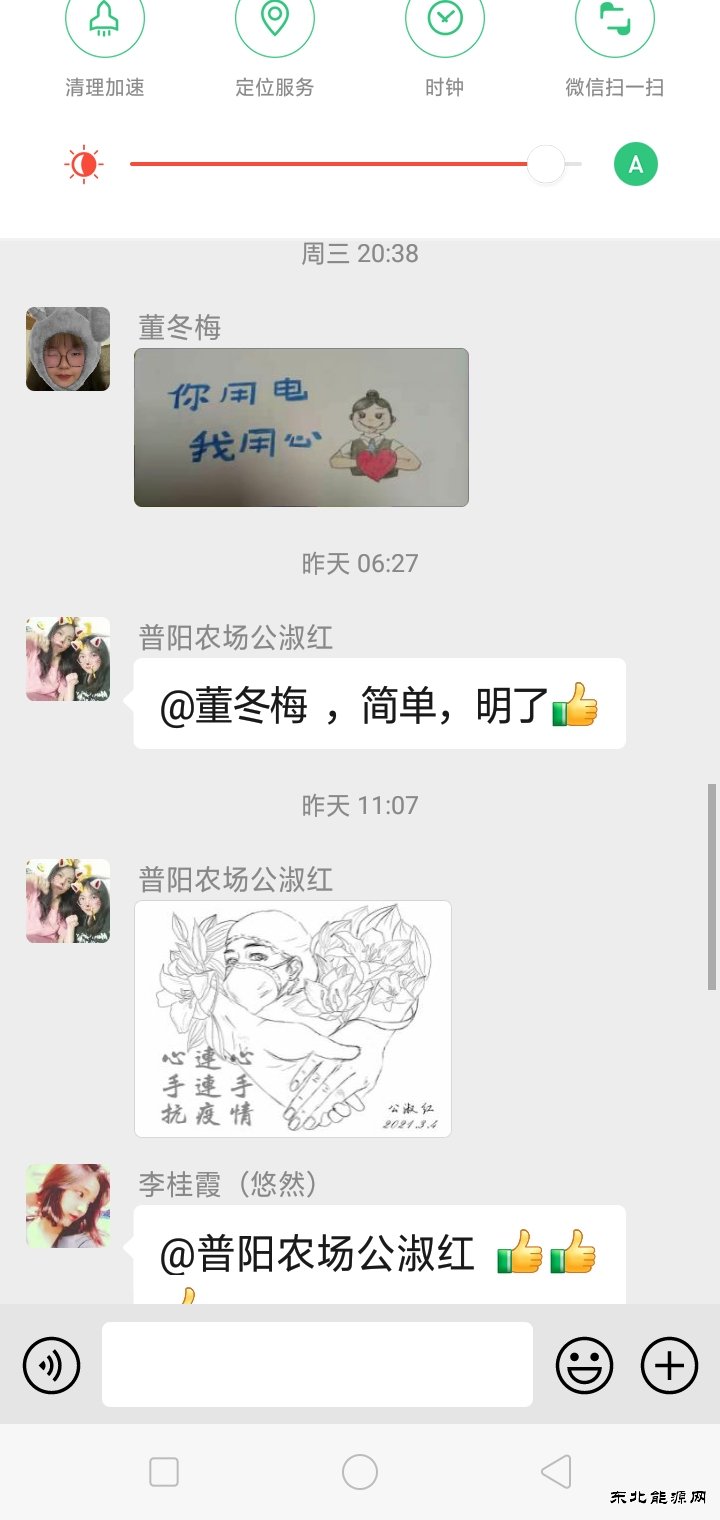
Task: Open 李桂霞（悠然）profile avatar
Action: 68,1206
